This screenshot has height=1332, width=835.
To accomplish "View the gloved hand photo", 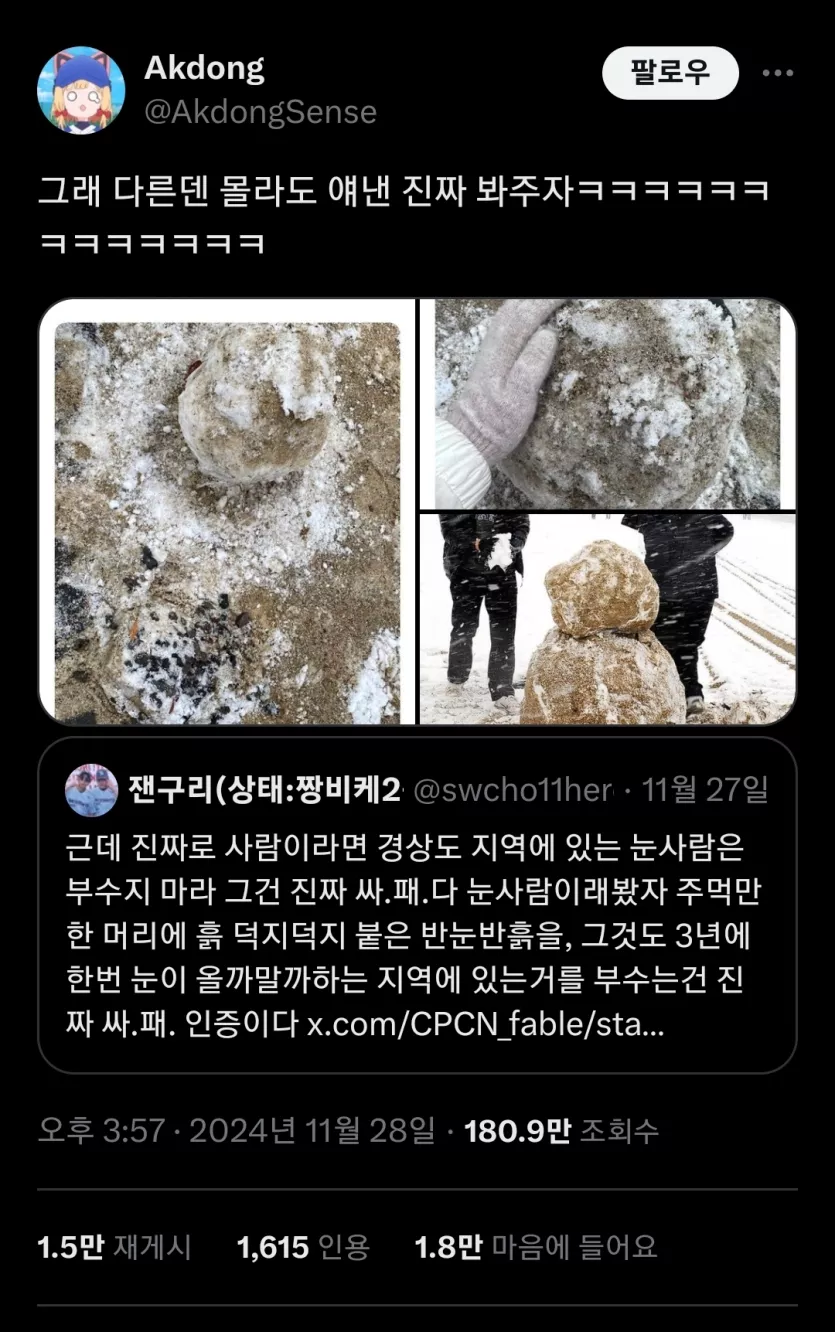I will coord(607,403).
